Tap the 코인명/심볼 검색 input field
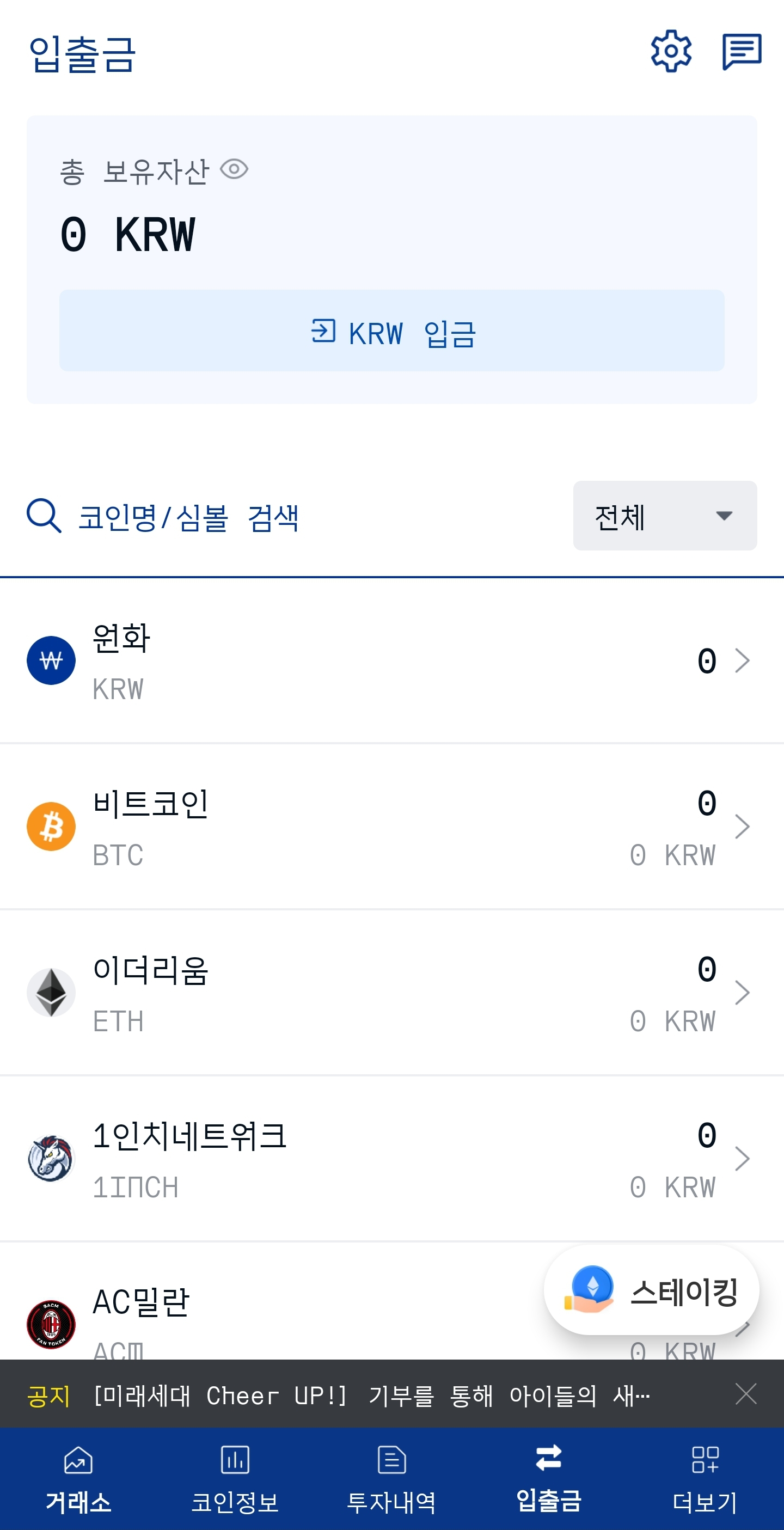 (190, 516)
